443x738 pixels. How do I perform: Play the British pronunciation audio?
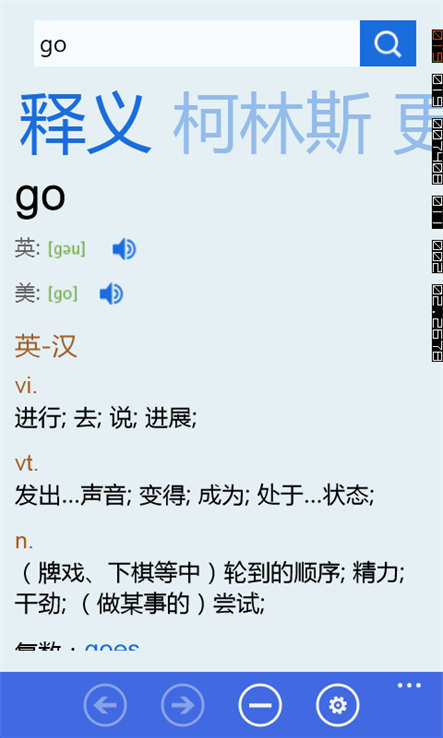pyautogui.click(x=124, y=249)
